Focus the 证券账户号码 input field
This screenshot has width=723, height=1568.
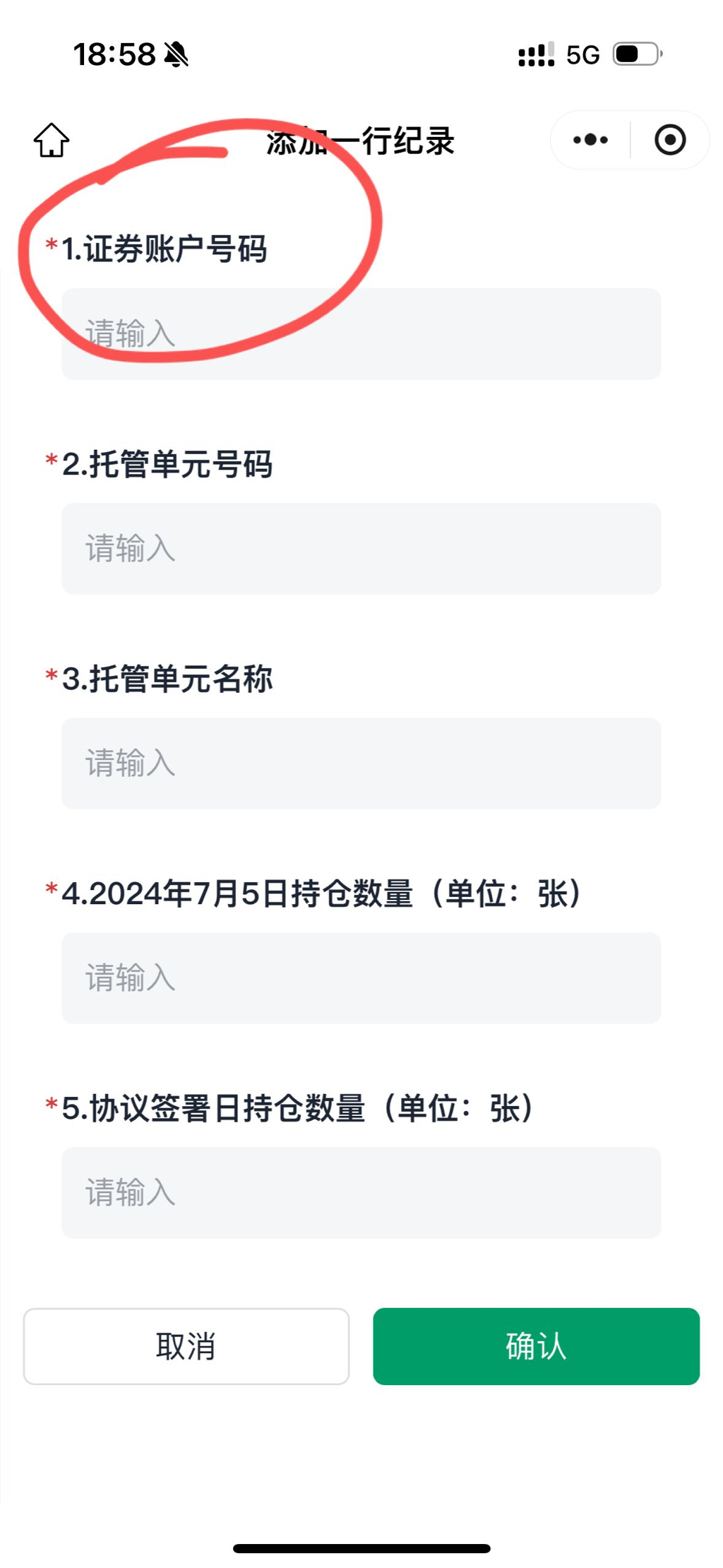tap(361, 333)
